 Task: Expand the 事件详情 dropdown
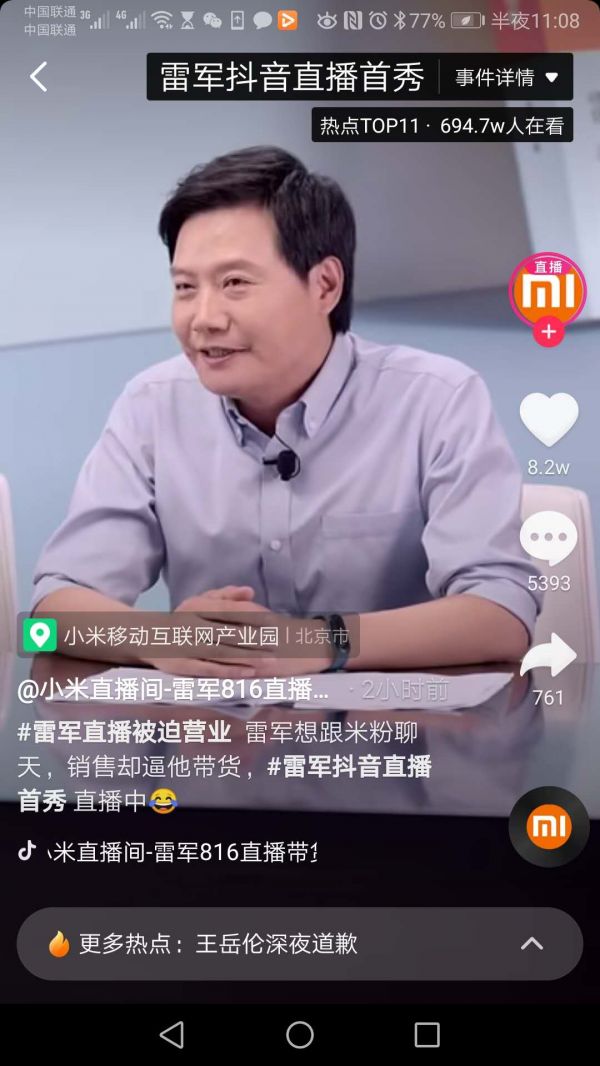pyautogui.click(x=507, y=77)
